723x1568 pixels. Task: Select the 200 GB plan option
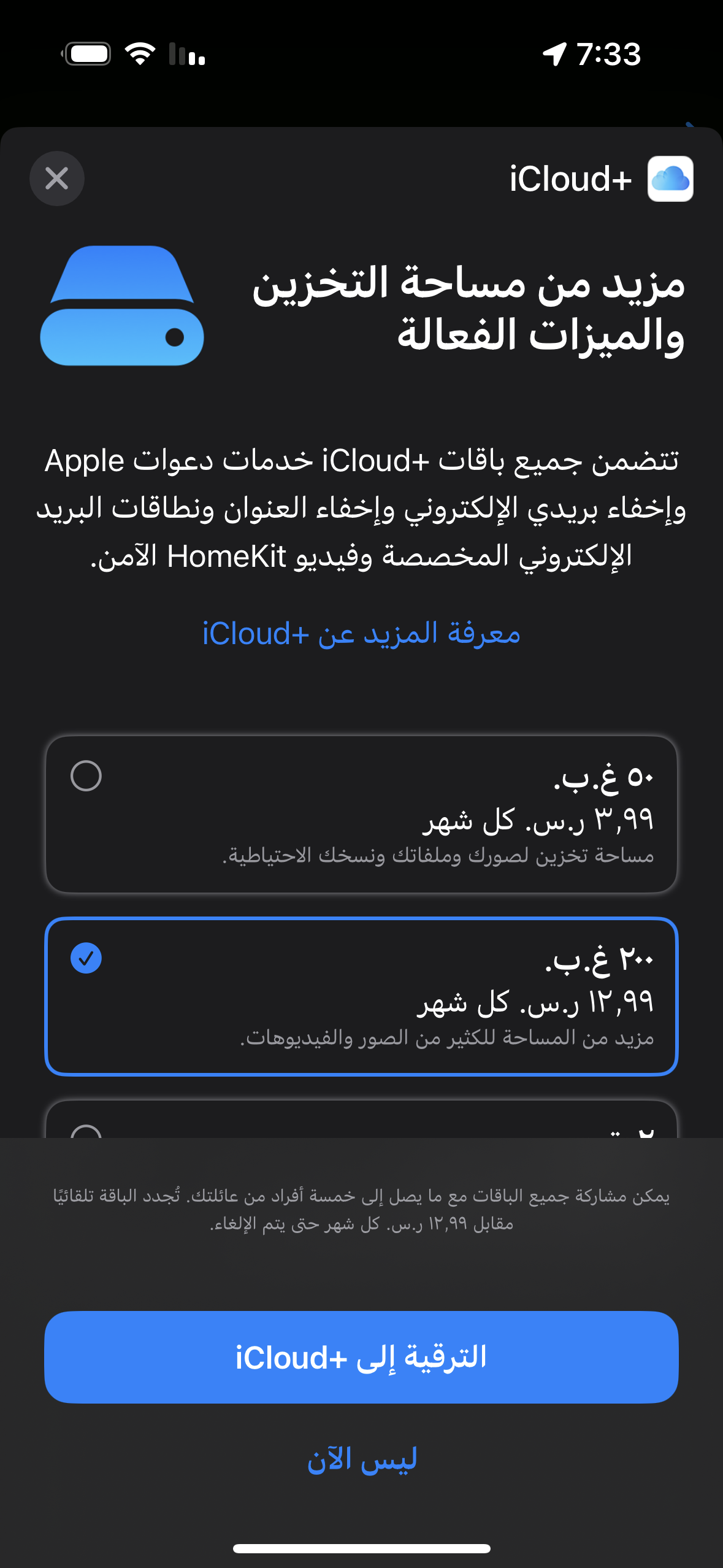361,996
